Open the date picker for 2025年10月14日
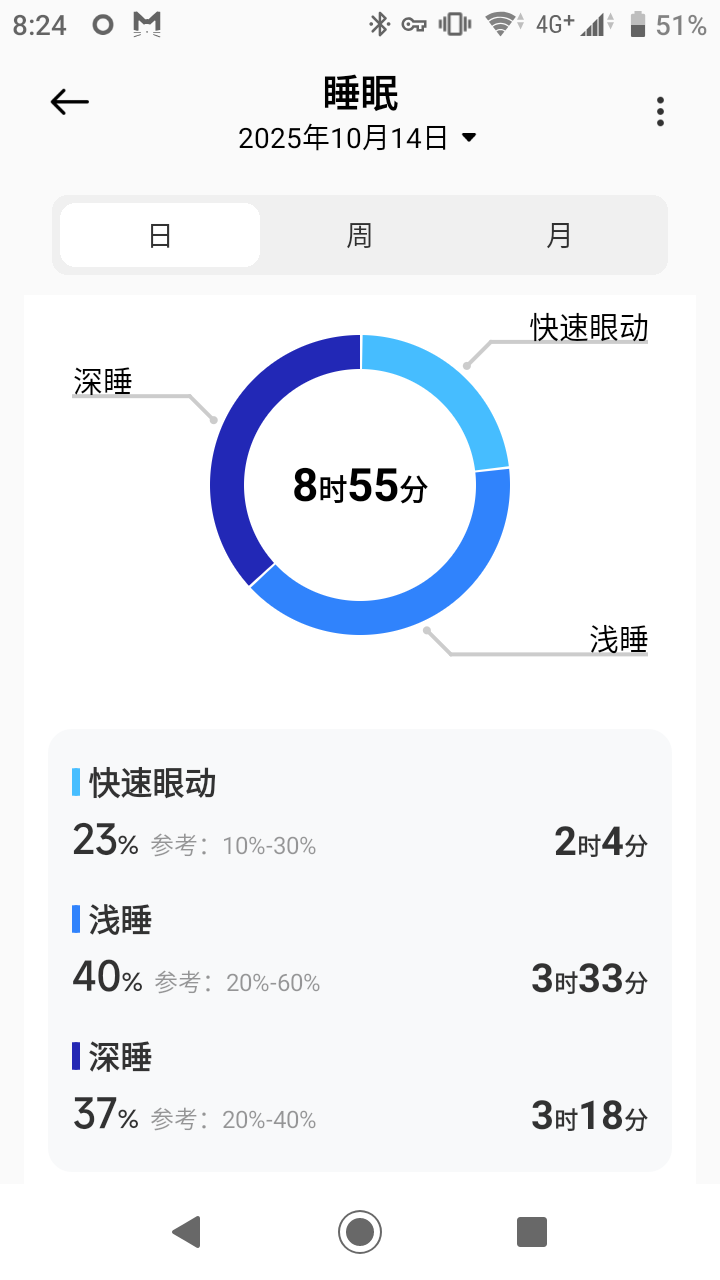 [358, 138]
